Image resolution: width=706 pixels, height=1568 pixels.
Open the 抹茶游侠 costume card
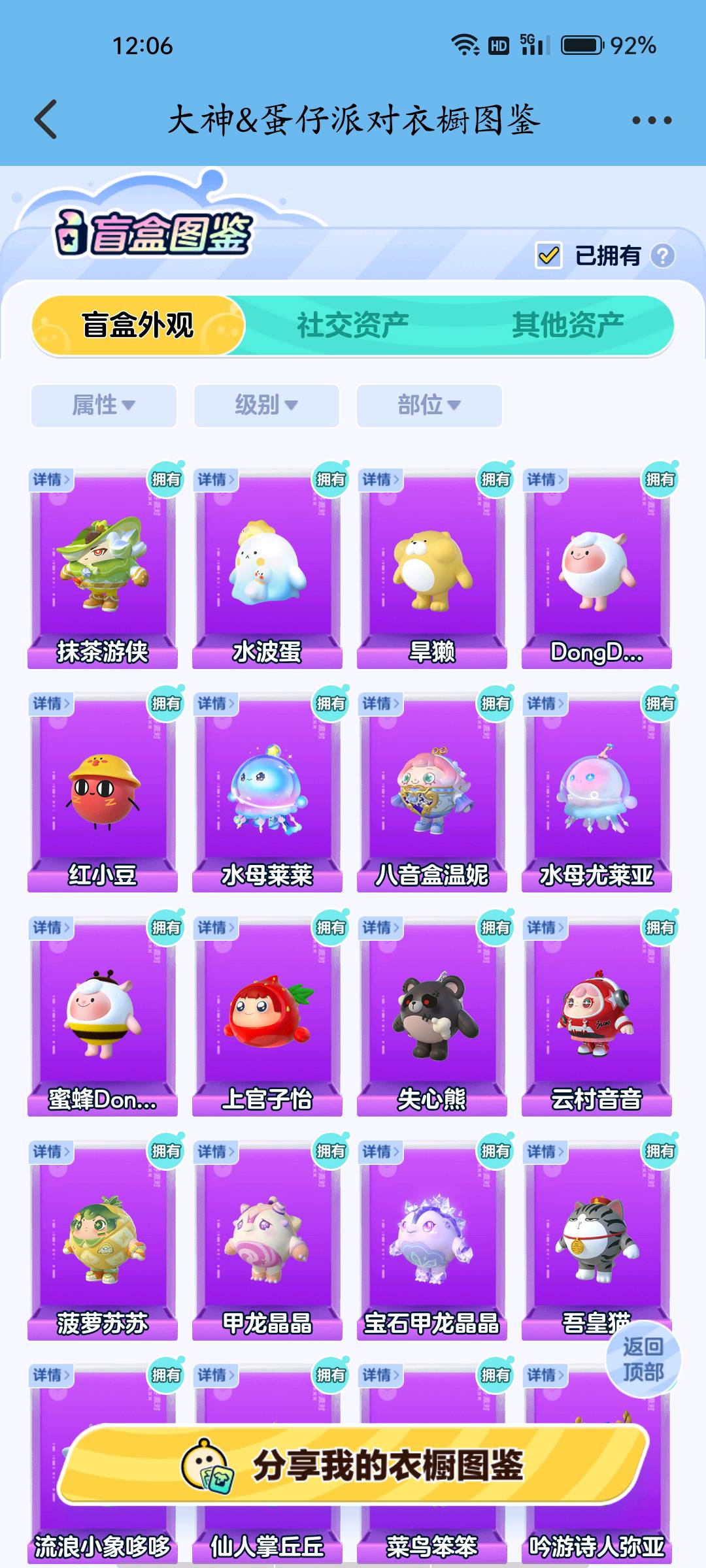point(103,568)
